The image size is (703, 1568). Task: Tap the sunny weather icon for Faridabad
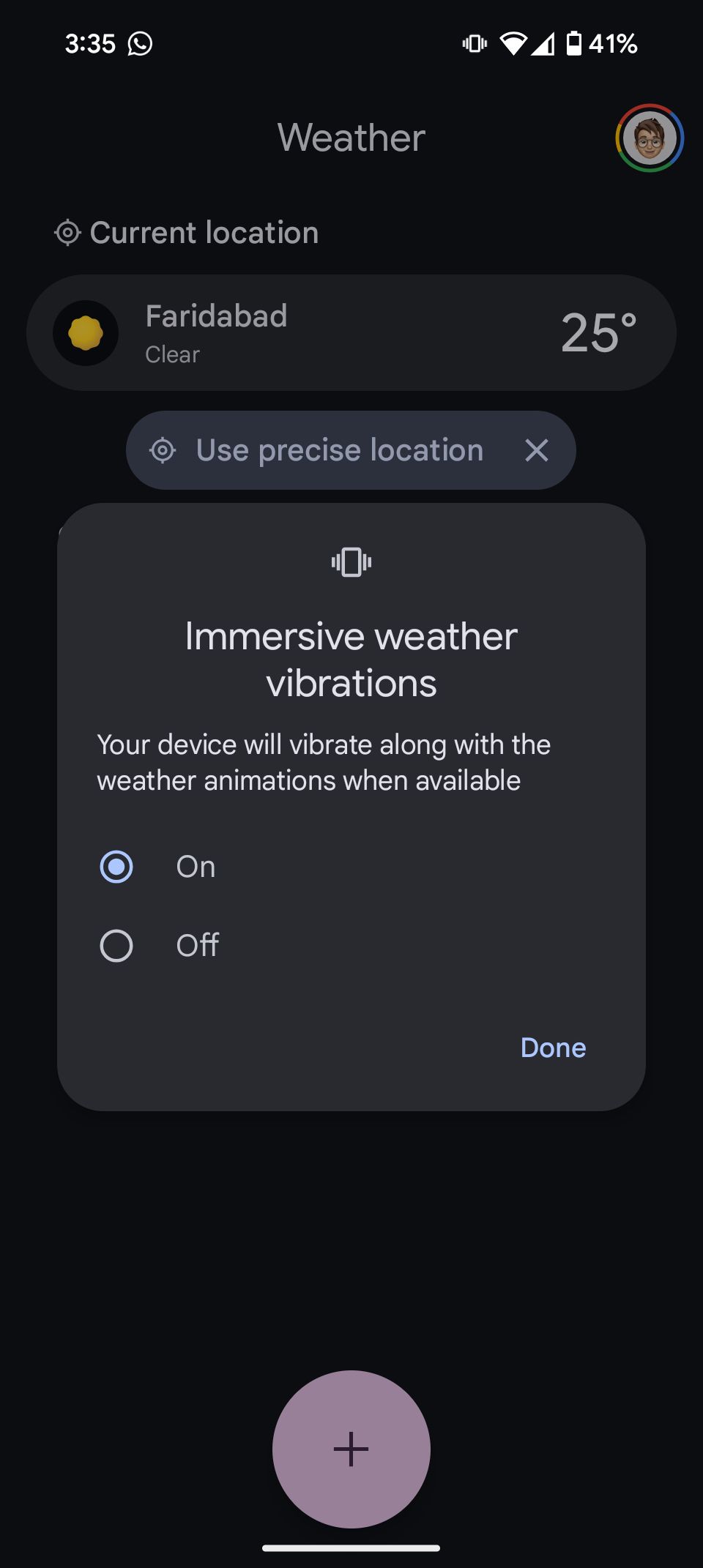[x=86, y=333]
